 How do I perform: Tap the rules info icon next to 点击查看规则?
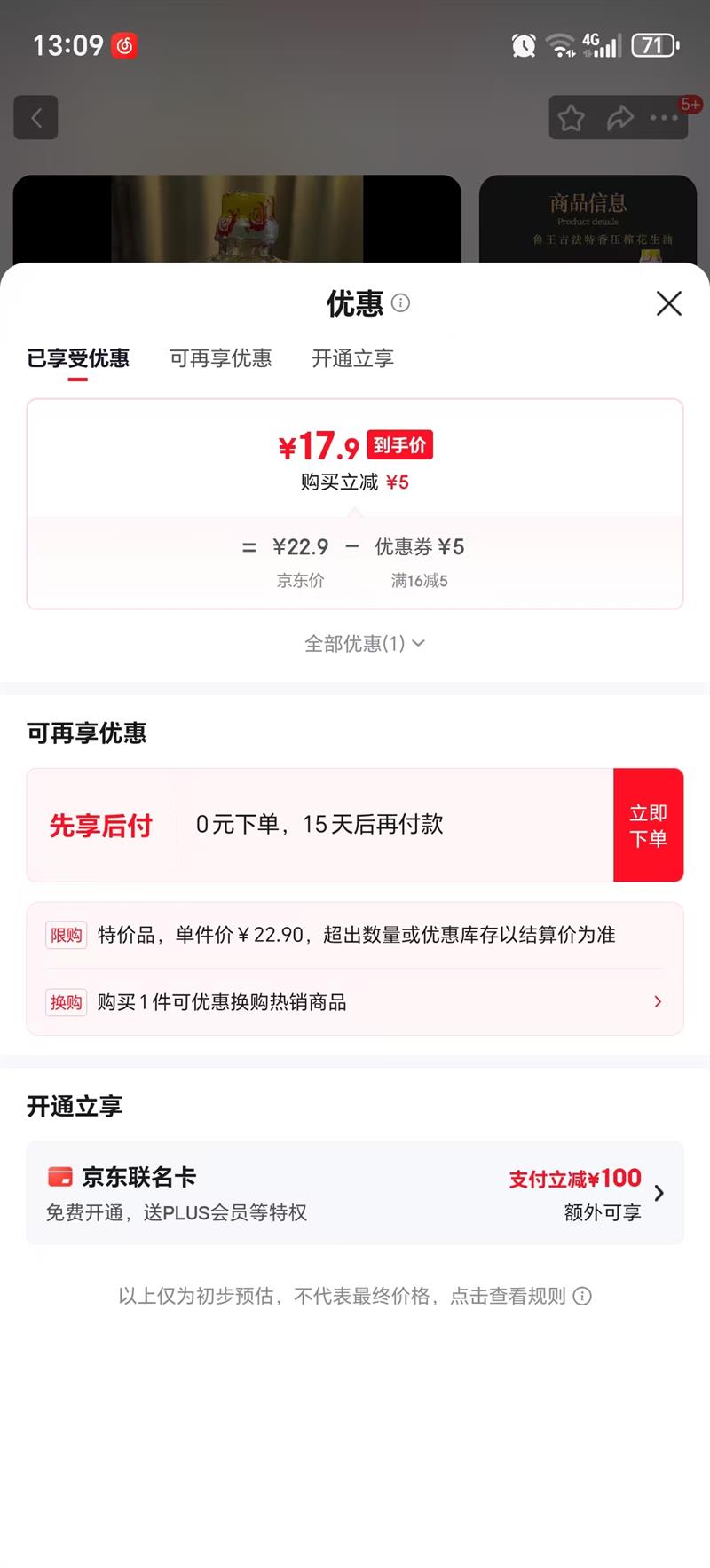583,1296
